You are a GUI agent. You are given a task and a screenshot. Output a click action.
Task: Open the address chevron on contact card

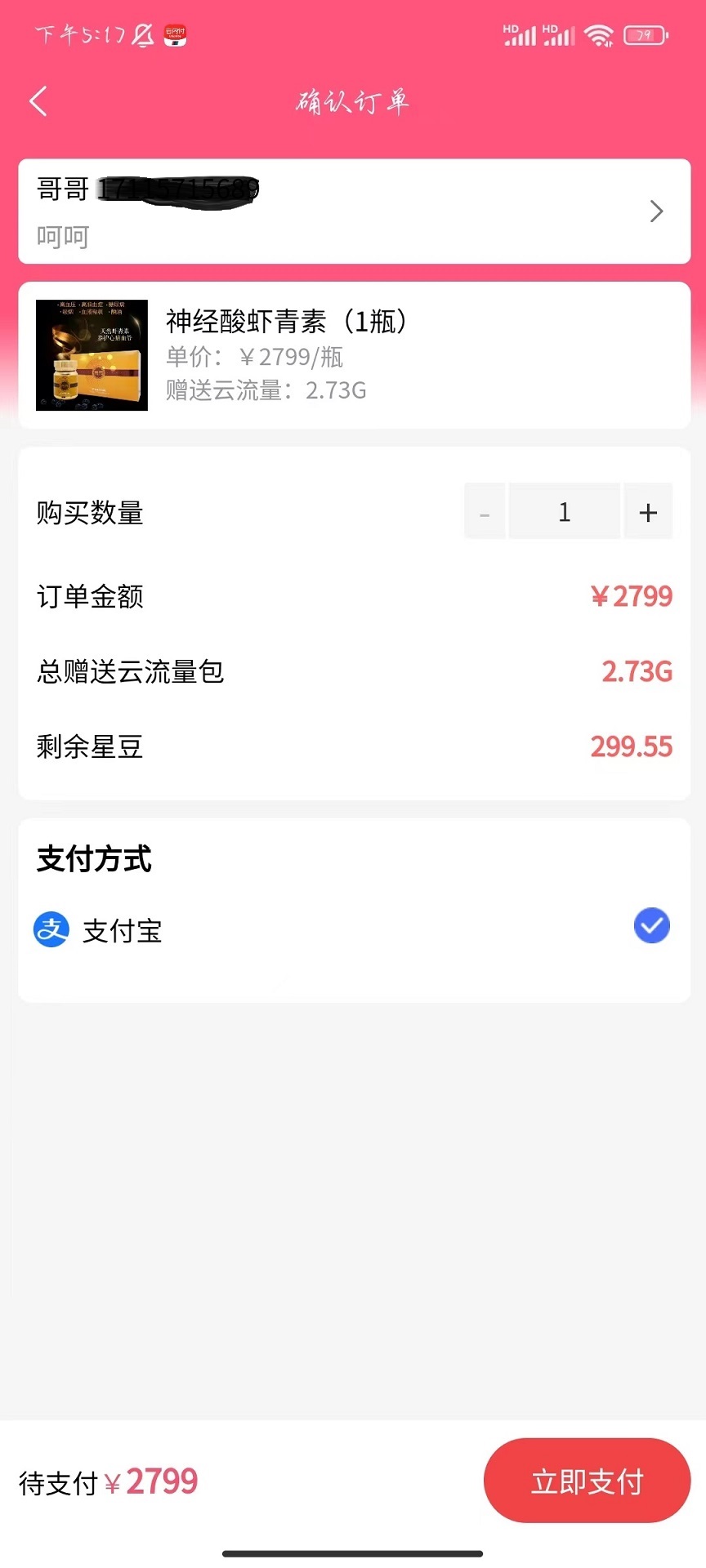point(655,211)
